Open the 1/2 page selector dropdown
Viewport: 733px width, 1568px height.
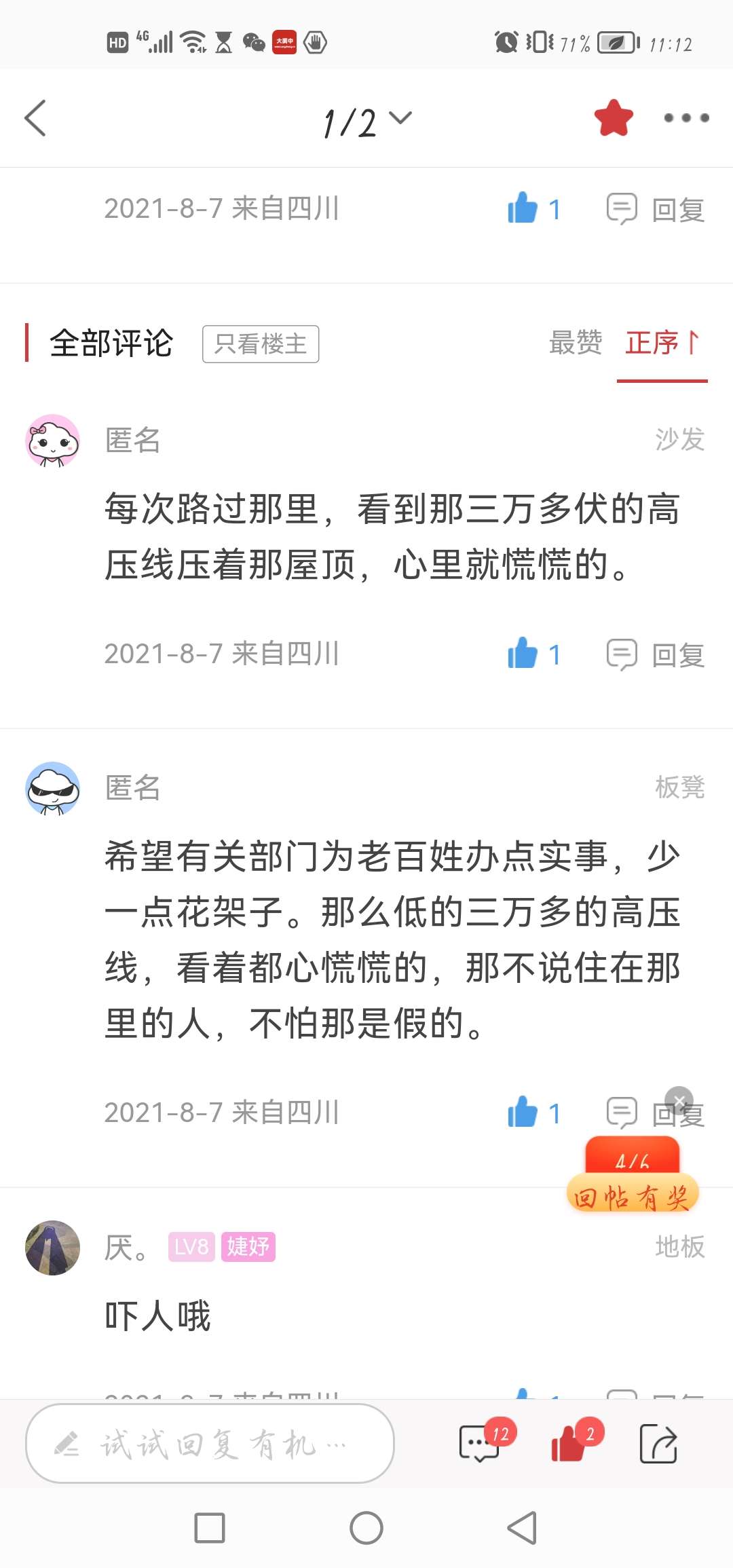tap(366, 121)
